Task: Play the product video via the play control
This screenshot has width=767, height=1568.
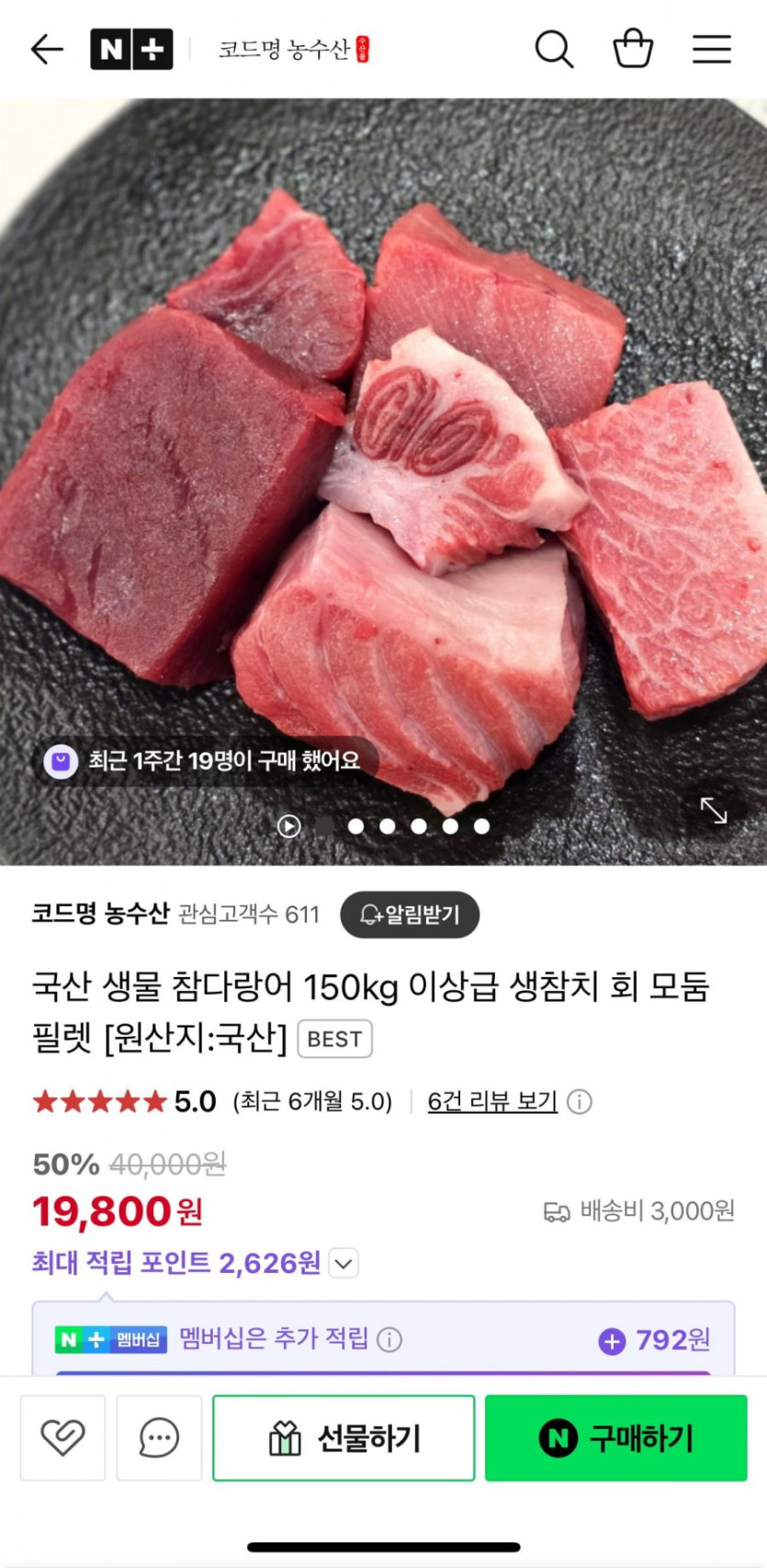Action: [288, 826]
